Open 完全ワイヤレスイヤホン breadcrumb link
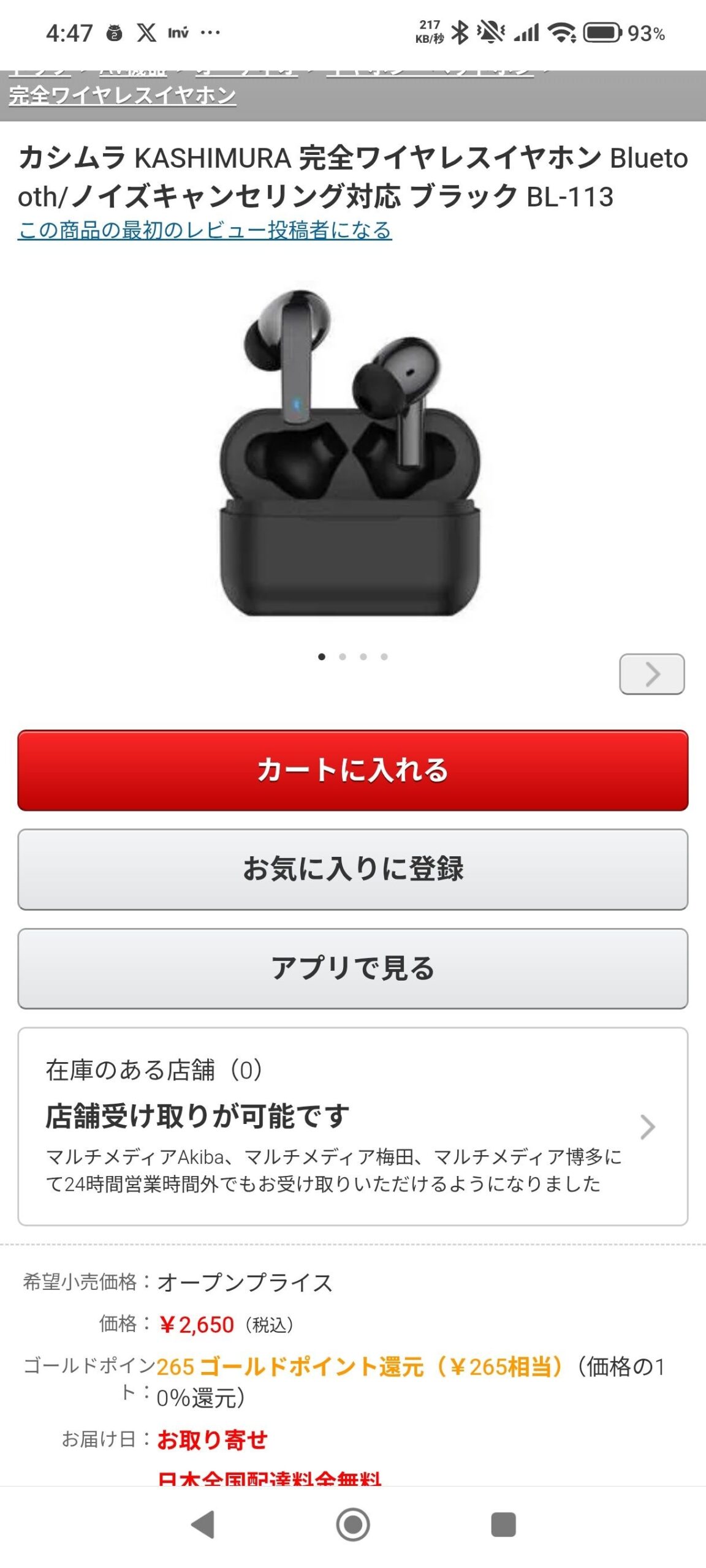The image size is (706, 1568). pos(123,96)
